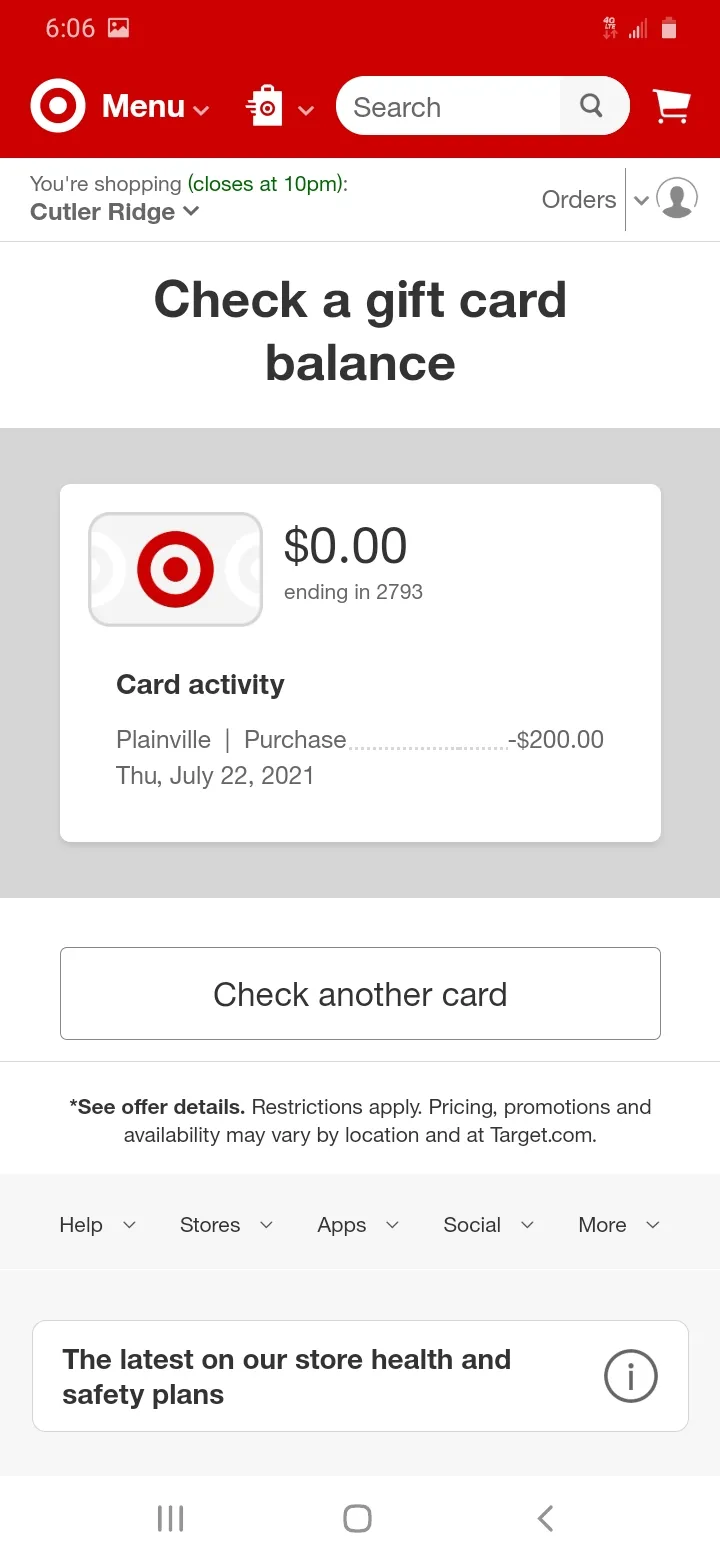Open the store health and safety plans card
The image size is (720, 1560).
click(x=360, y=1376)
